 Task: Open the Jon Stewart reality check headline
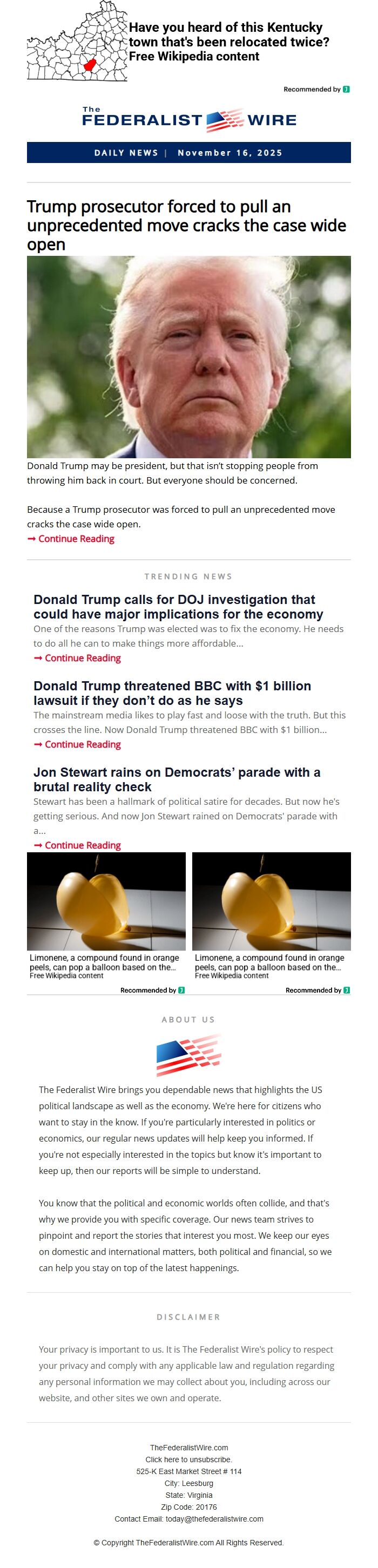tap(177, 780)
